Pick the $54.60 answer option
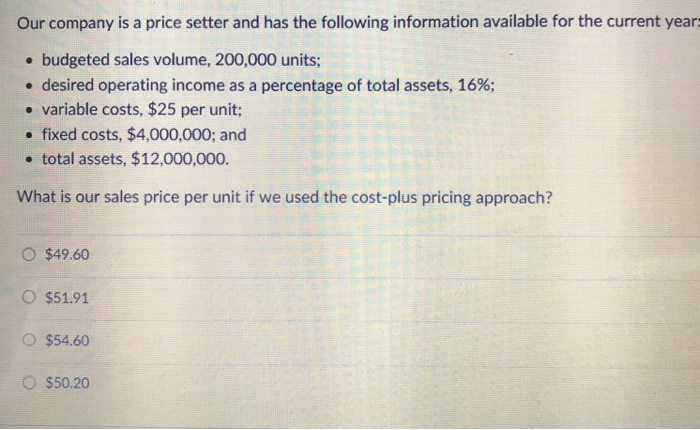The width and height of the screenshot is (700, 430). [x=31, y=341]
